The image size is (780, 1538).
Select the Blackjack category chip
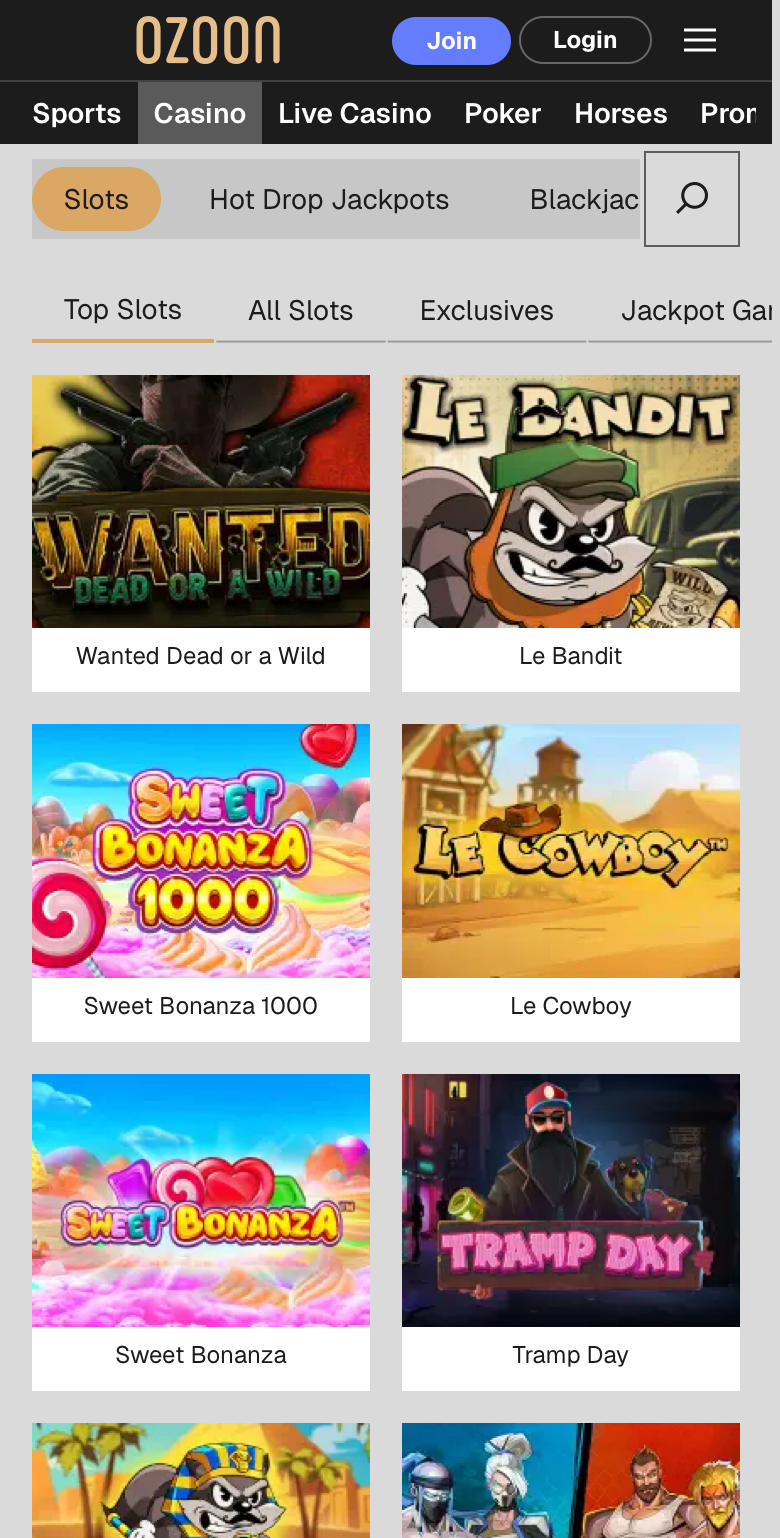click(584, 199)
